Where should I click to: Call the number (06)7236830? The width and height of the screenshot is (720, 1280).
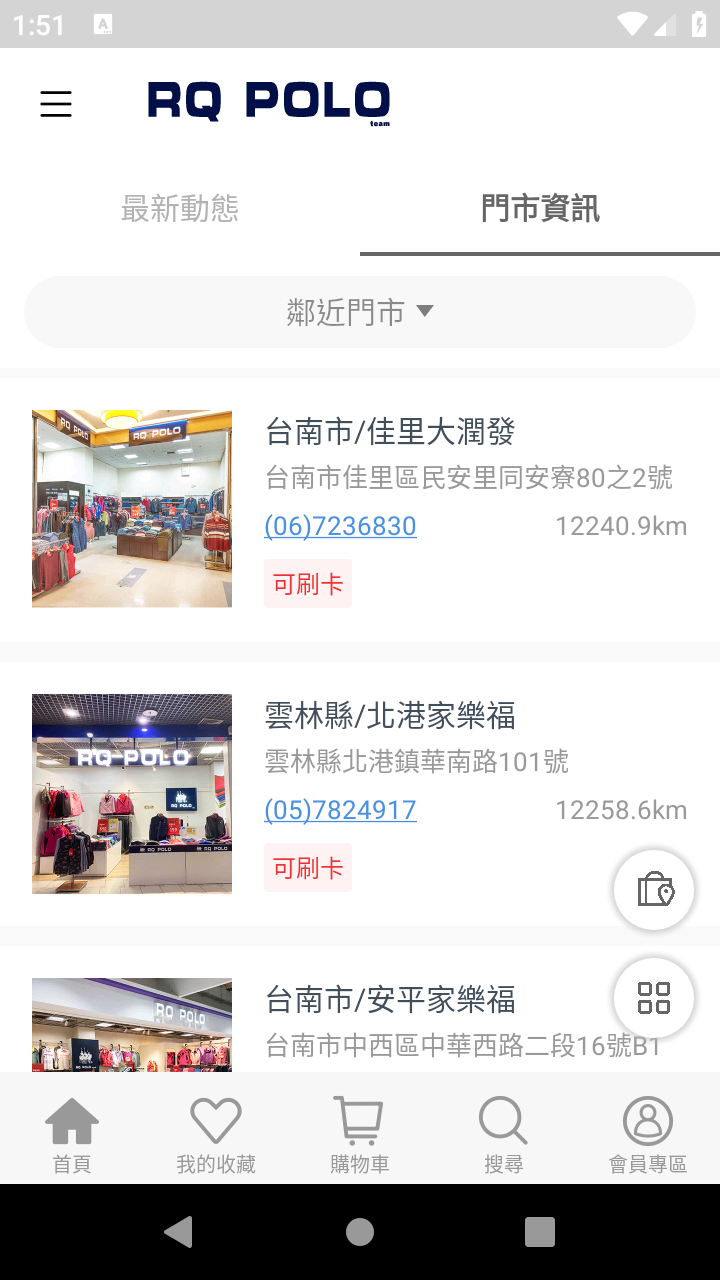tap(340, 526)
